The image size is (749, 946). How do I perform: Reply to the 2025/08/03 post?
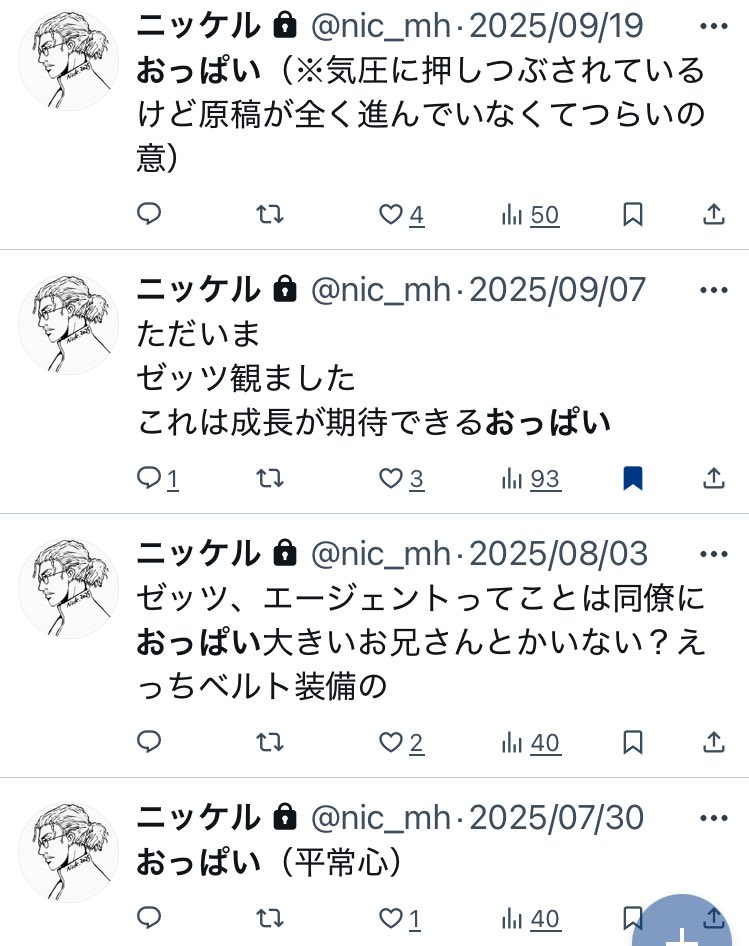149,742
